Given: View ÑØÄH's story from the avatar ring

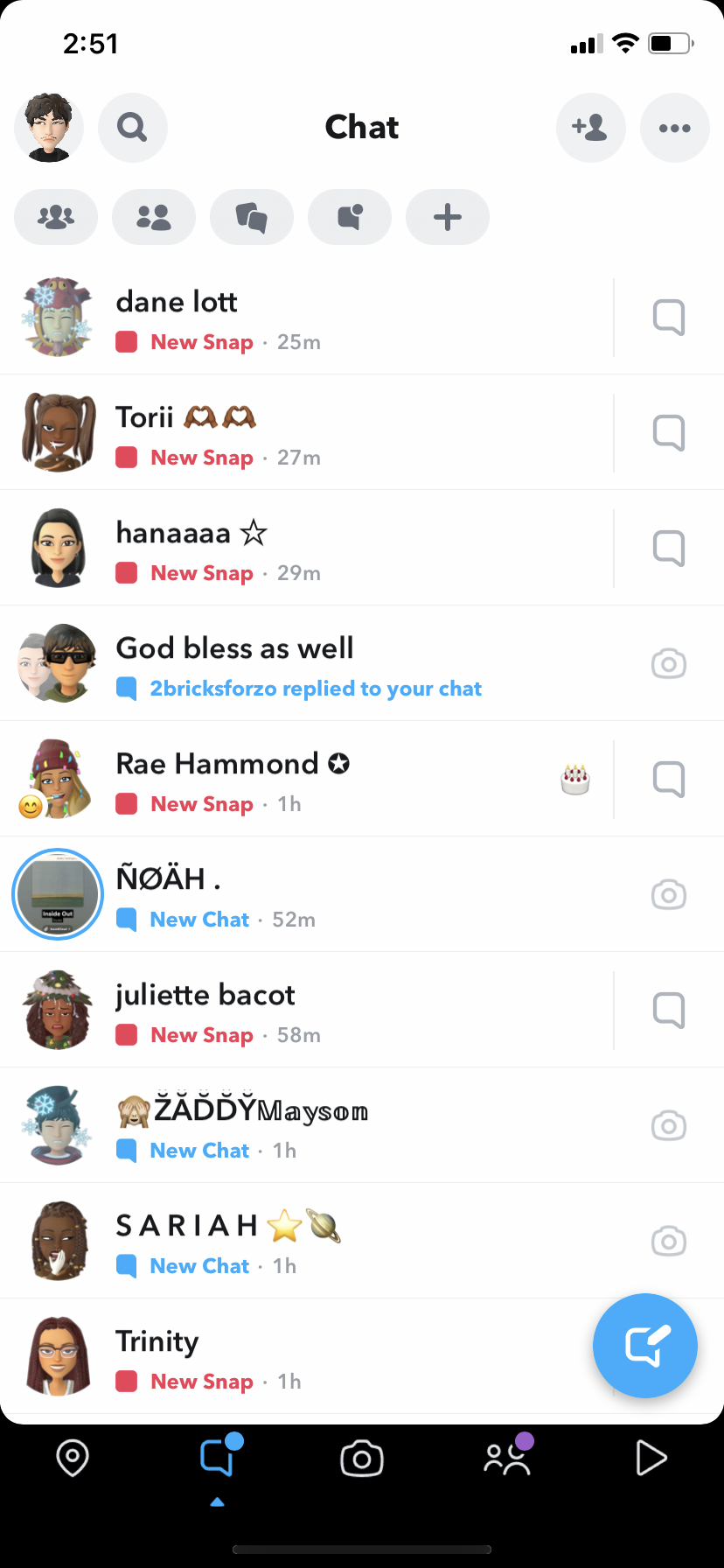Looking at the screenshot, I should (x=58, y=894).
